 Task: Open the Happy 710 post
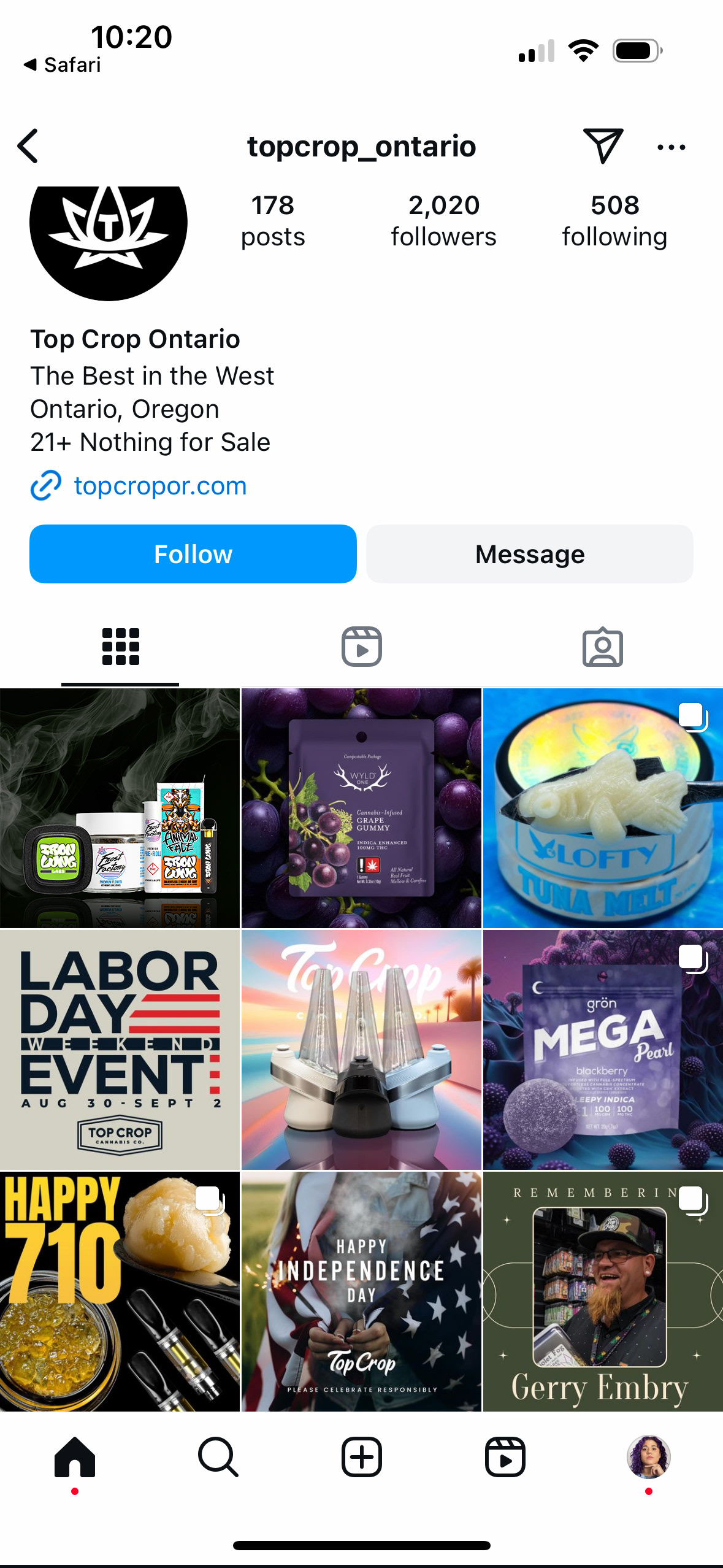[x=120, y=1291]
